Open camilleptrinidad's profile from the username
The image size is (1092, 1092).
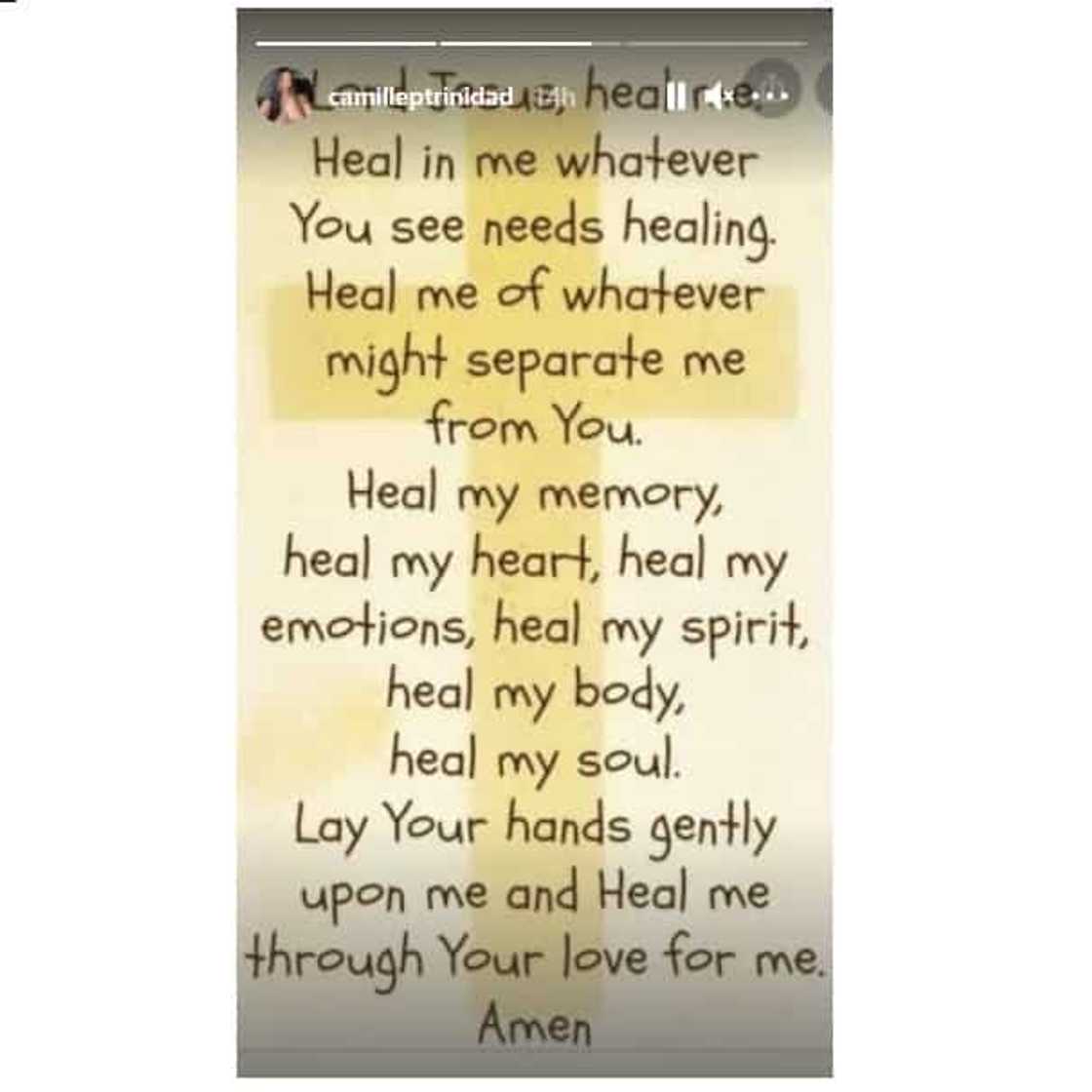coord(420,97)
